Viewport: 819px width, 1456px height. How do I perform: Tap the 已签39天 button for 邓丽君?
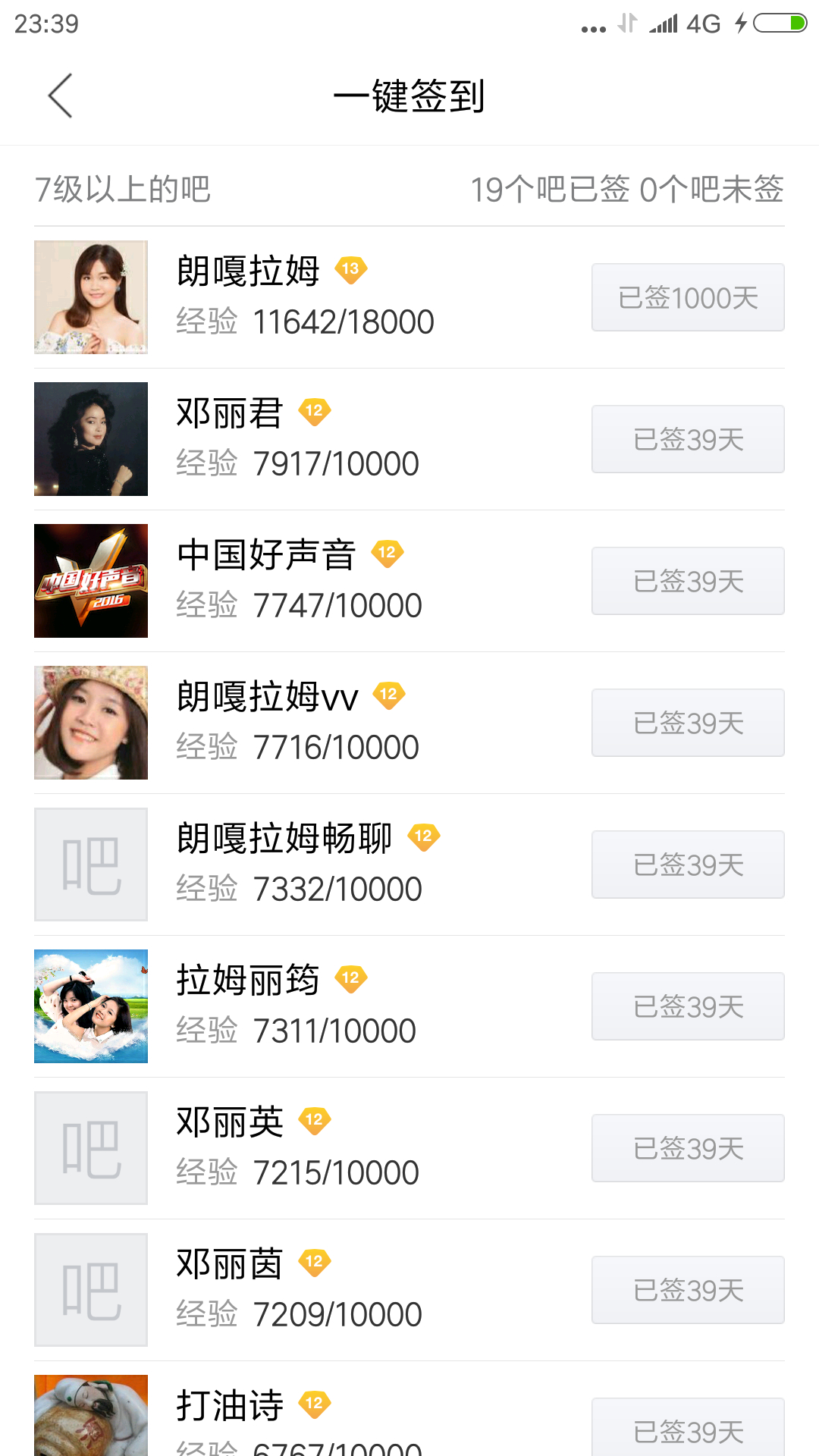(688, 439)
